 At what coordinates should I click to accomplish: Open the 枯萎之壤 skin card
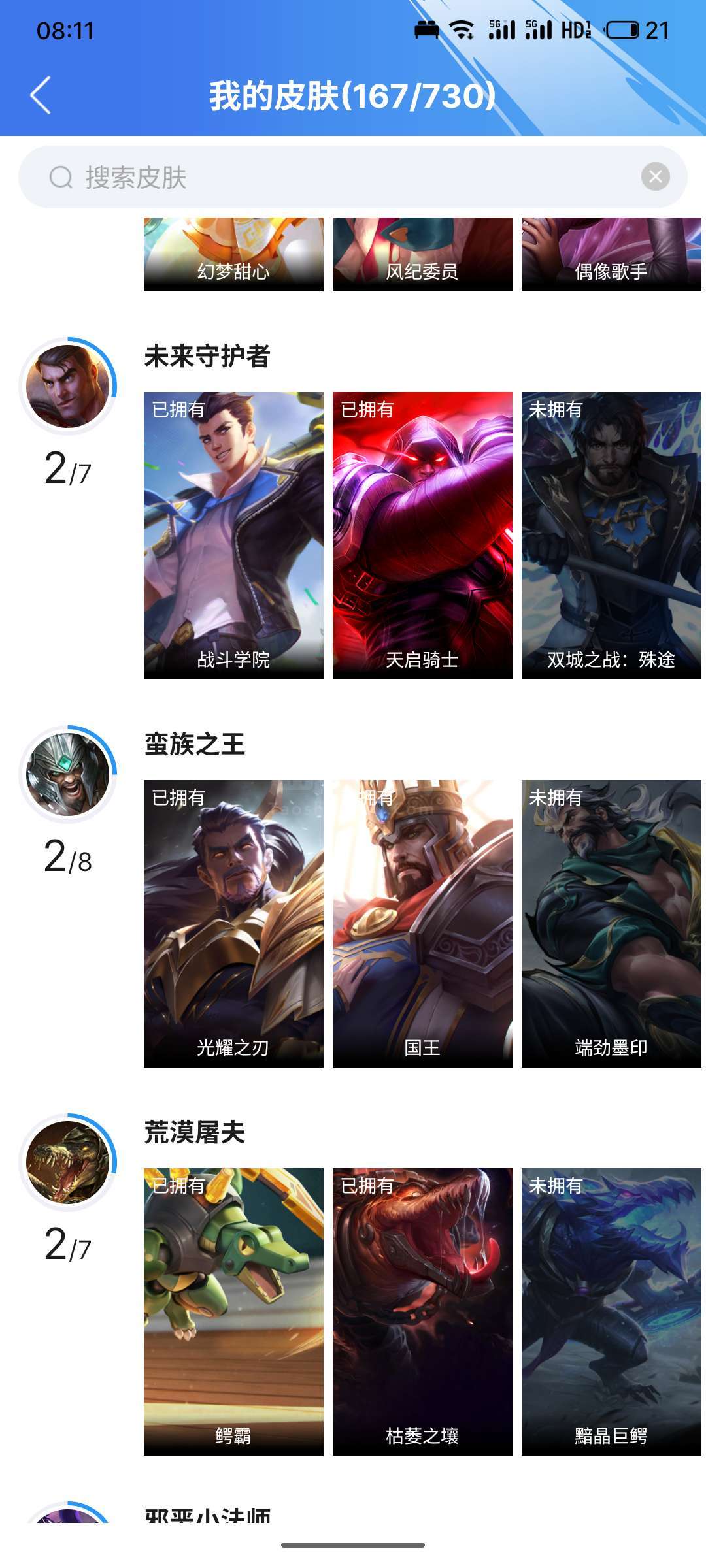coord(422,1312)
